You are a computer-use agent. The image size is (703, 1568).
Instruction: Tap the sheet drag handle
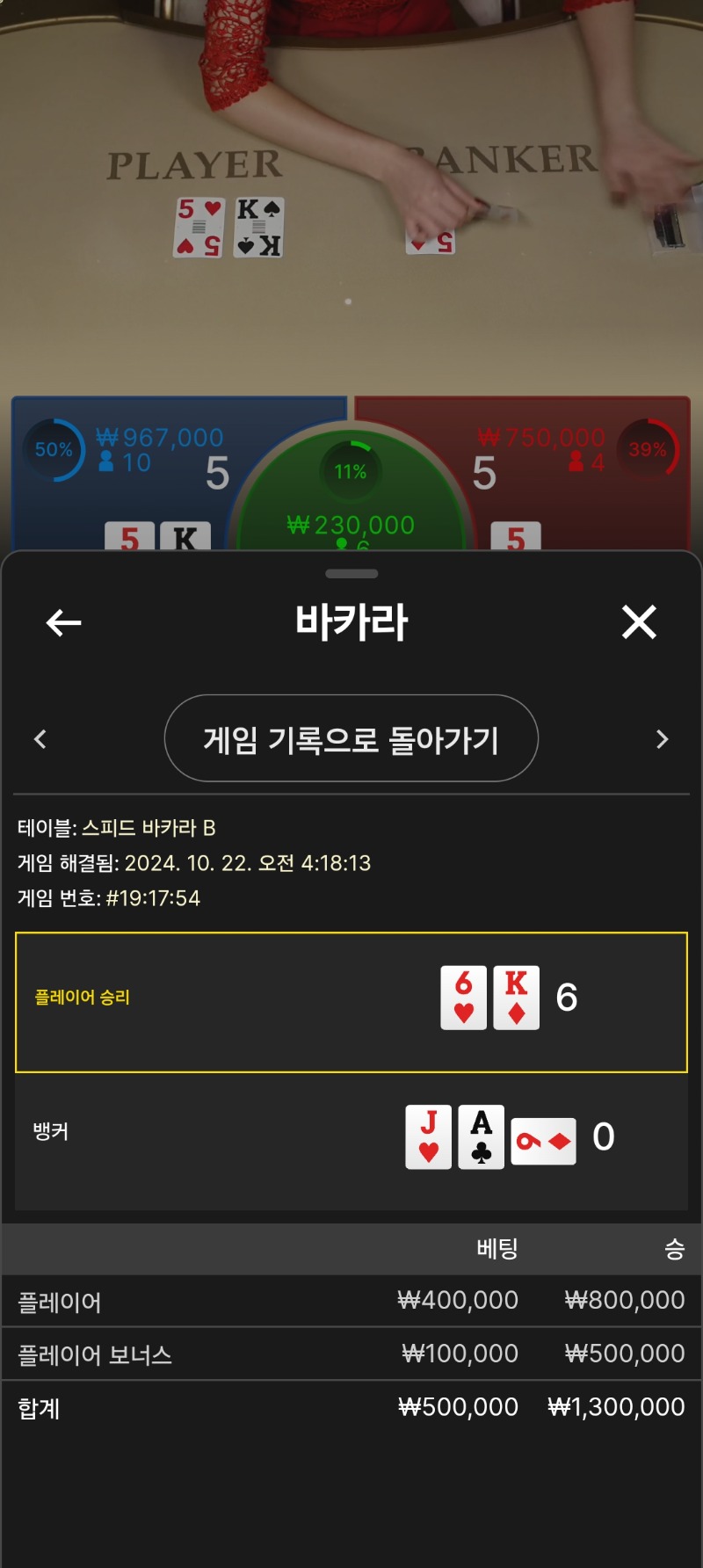coord(351,574)
